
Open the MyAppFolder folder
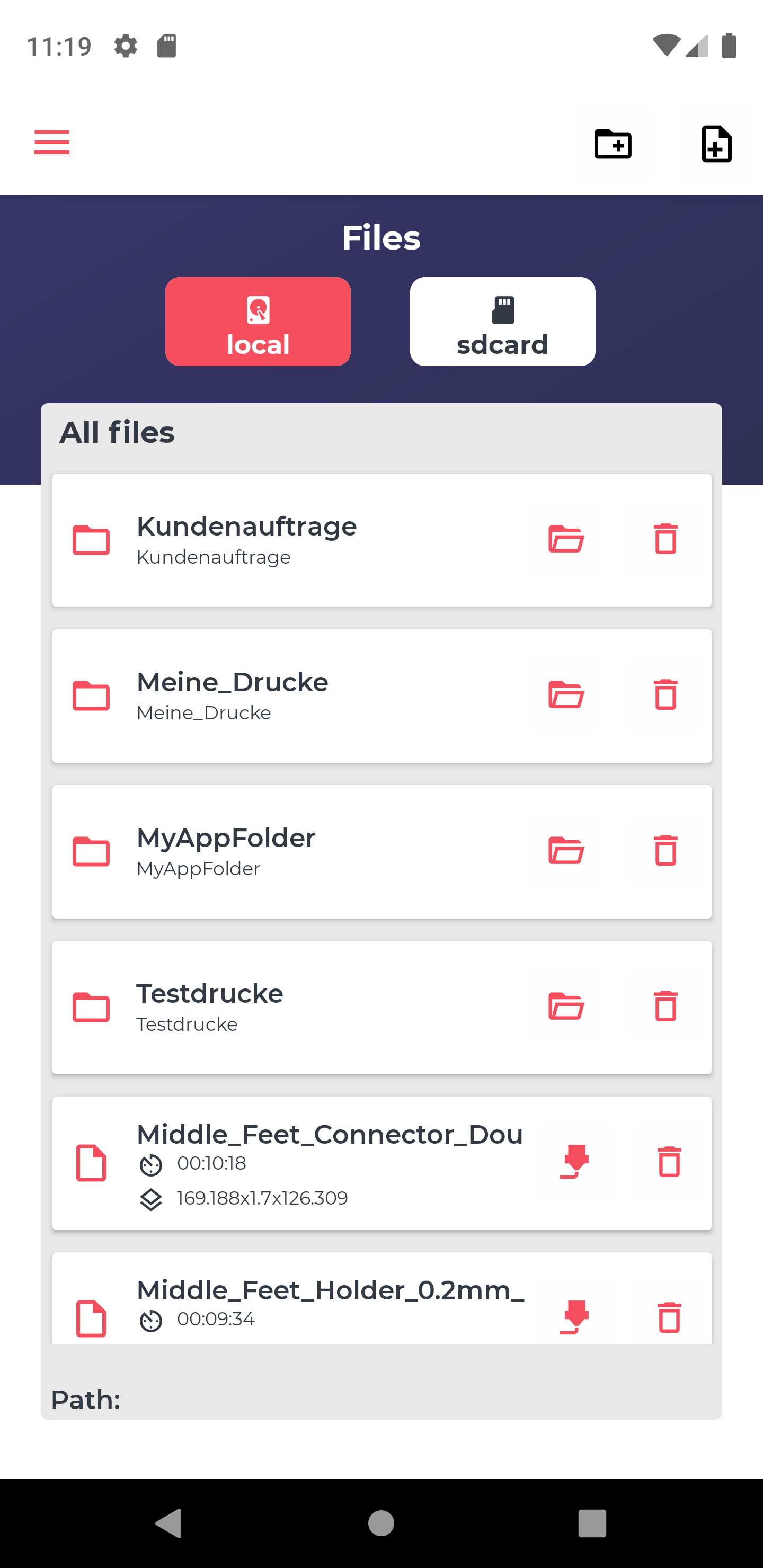566,851
